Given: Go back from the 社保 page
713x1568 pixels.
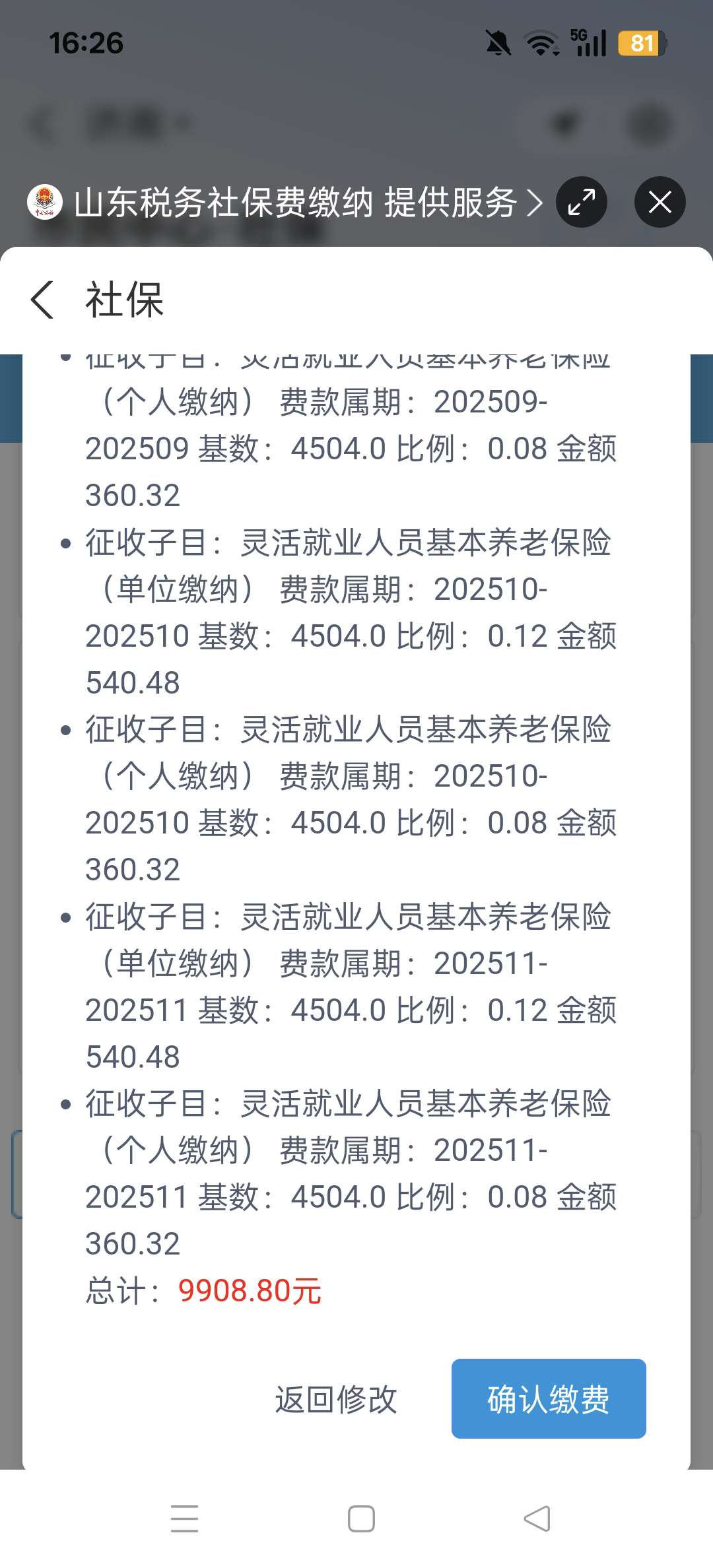Looking at the screenshot, I should coord(42,300).
